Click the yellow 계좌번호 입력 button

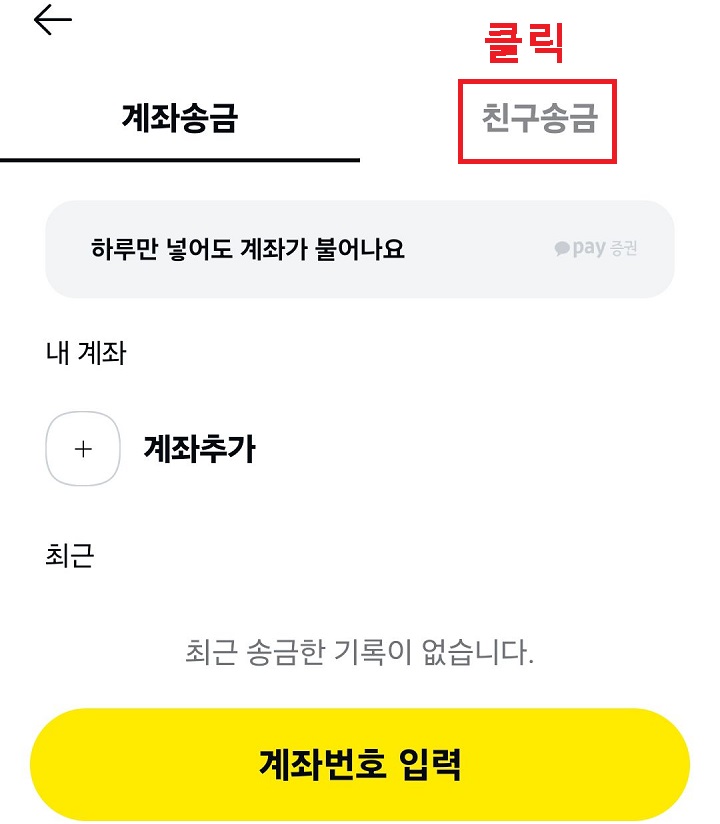[x=360, y=761]
